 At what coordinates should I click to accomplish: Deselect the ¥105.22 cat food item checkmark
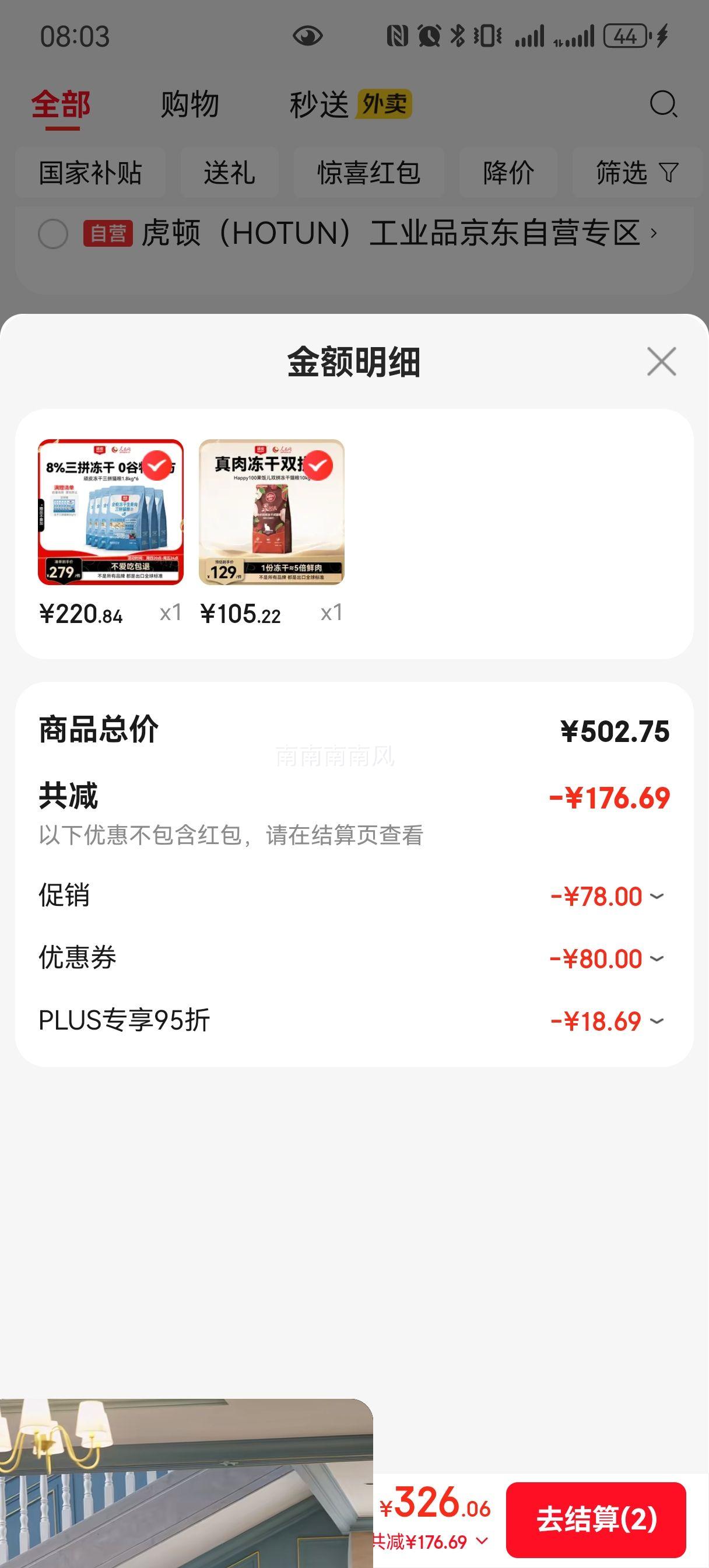point(319,466)
